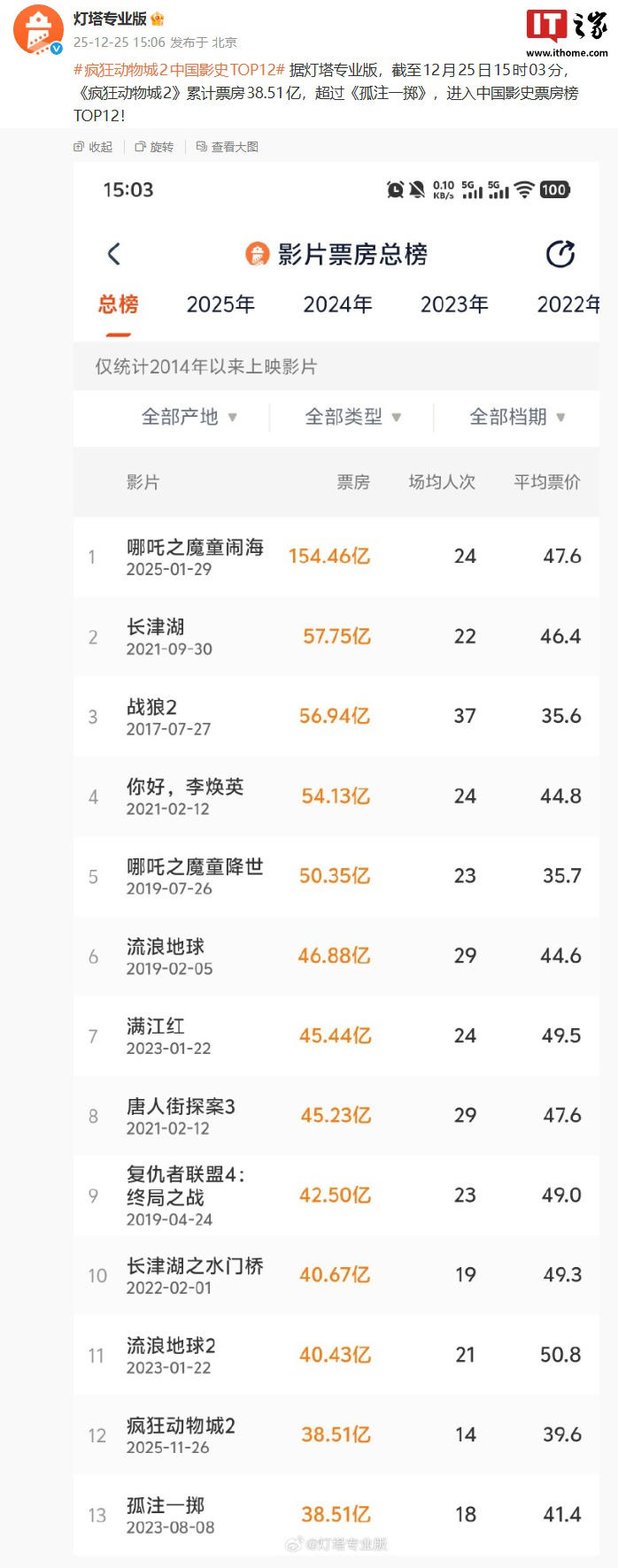Collapse the image with 收起
The width and height of the screenshot is (618, 1568).
[x=93, y=147]
